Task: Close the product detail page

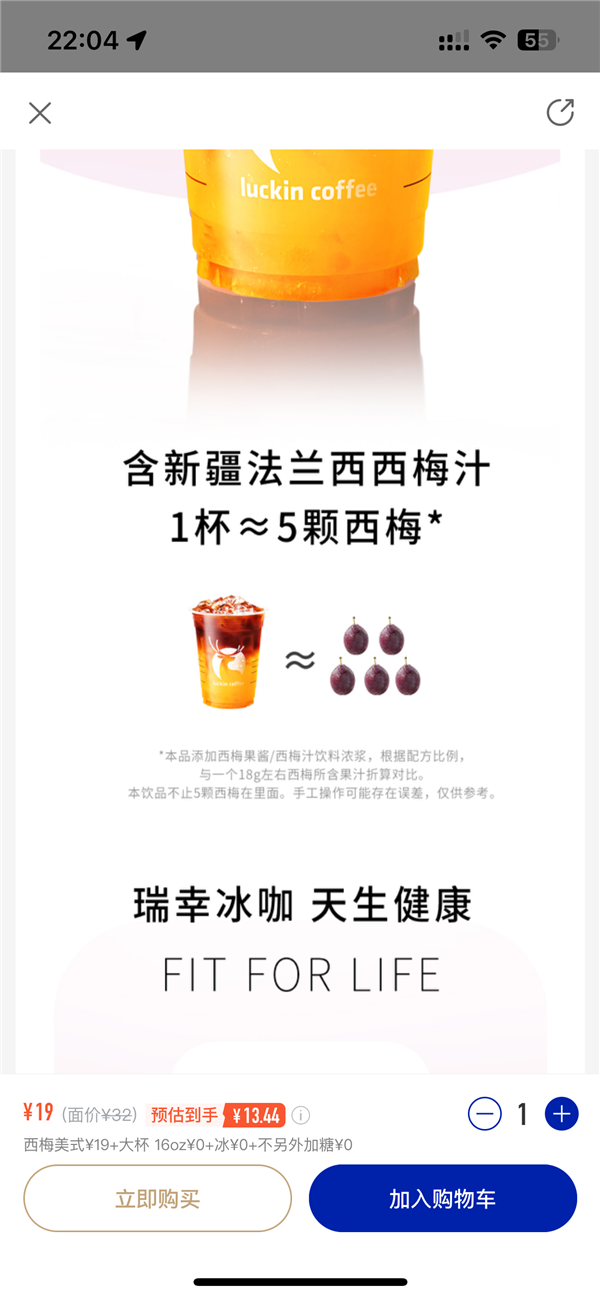Action: 40,113
